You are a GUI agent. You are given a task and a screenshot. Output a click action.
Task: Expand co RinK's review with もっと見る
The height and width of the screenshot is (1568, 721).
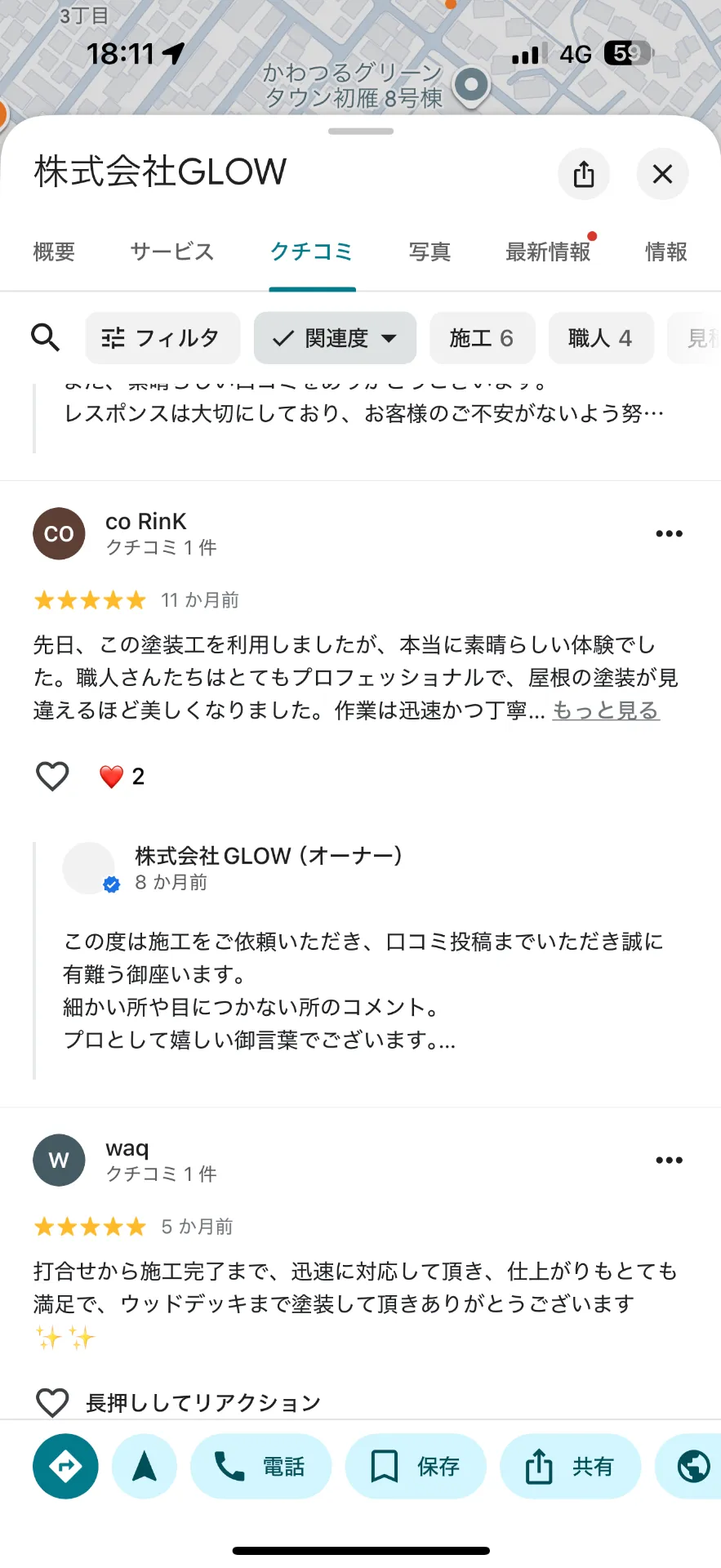coord(605,710)
